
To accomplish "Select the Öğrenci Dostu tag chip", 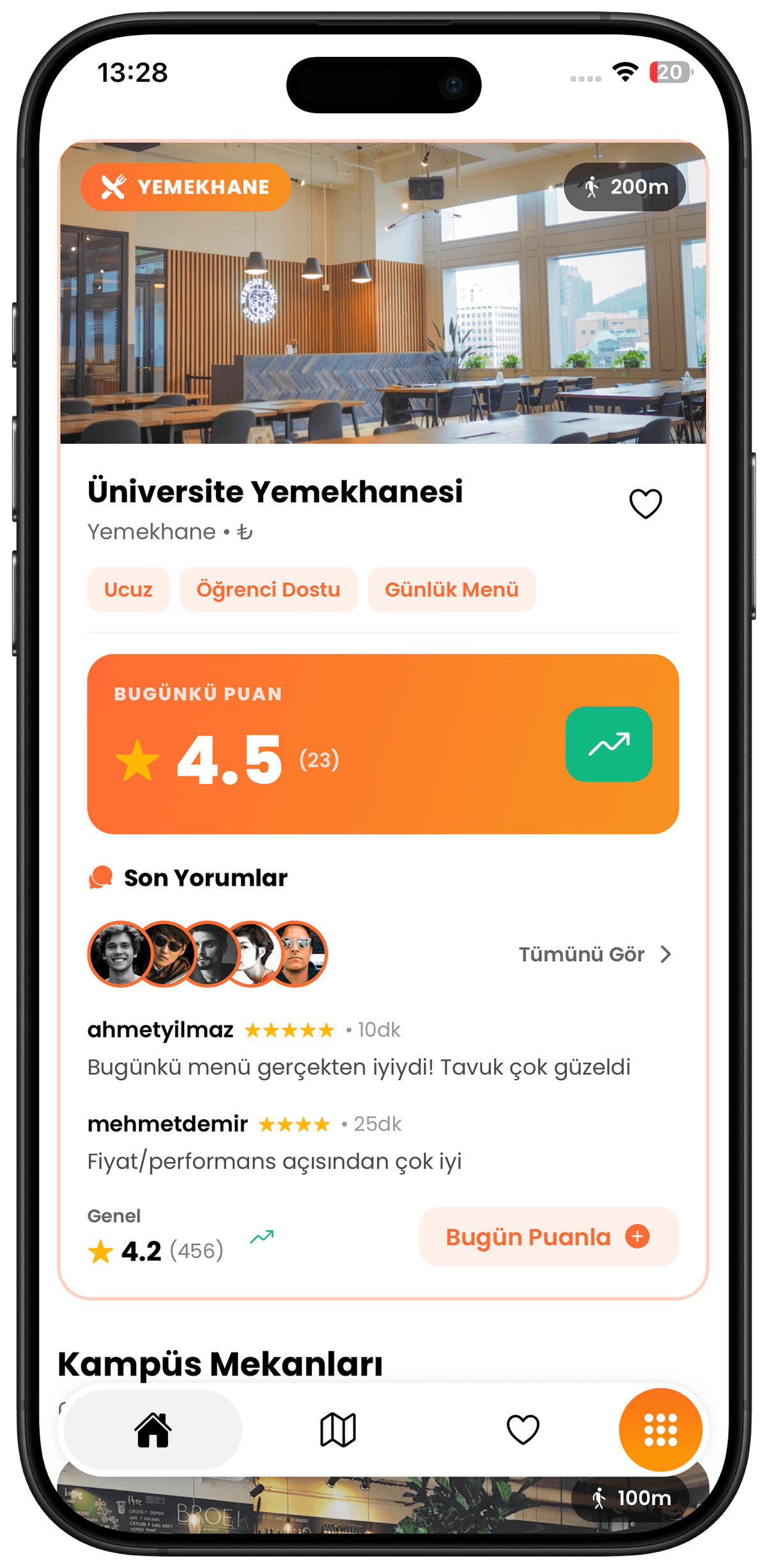I will (268, 590).
